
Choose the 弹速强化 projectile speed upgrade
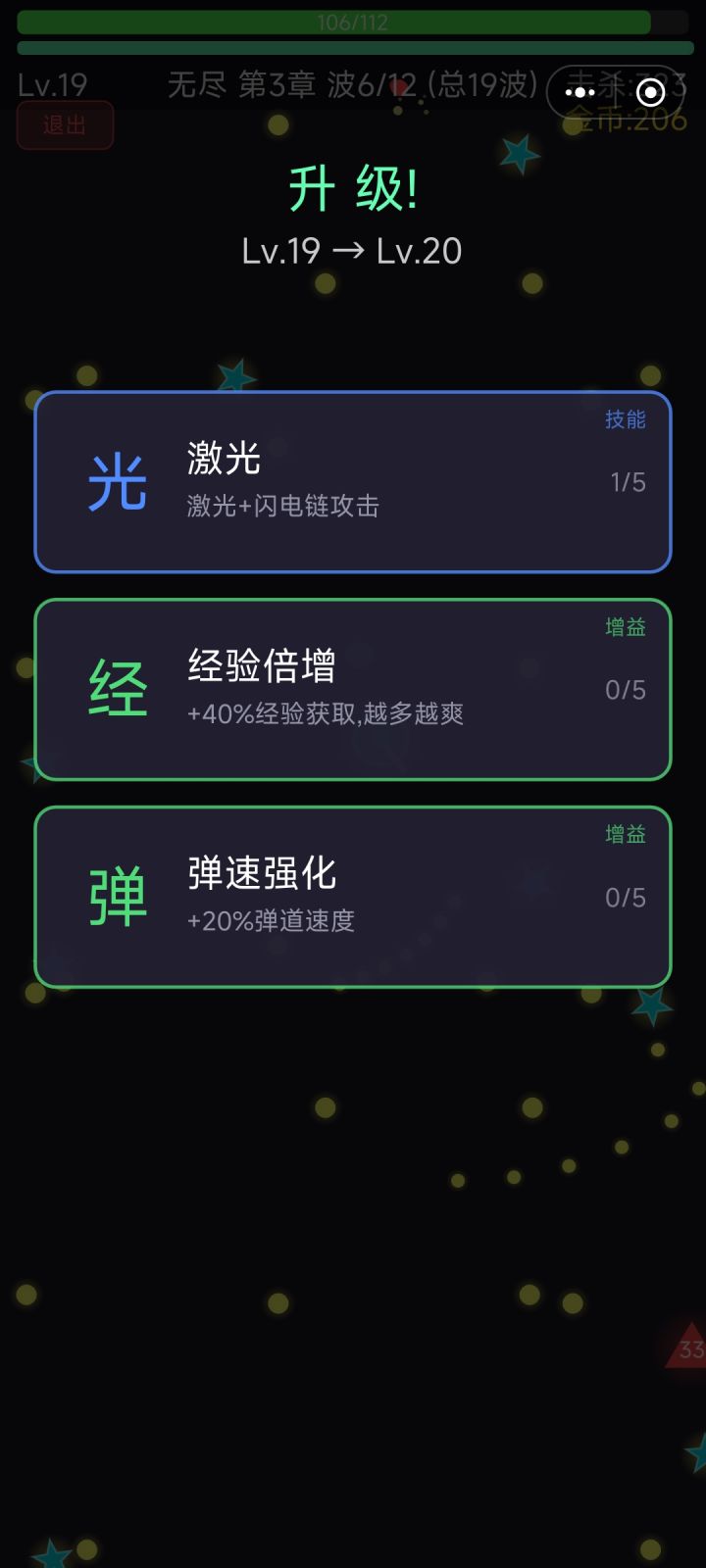pyautogui.click(x=353, y=895)
